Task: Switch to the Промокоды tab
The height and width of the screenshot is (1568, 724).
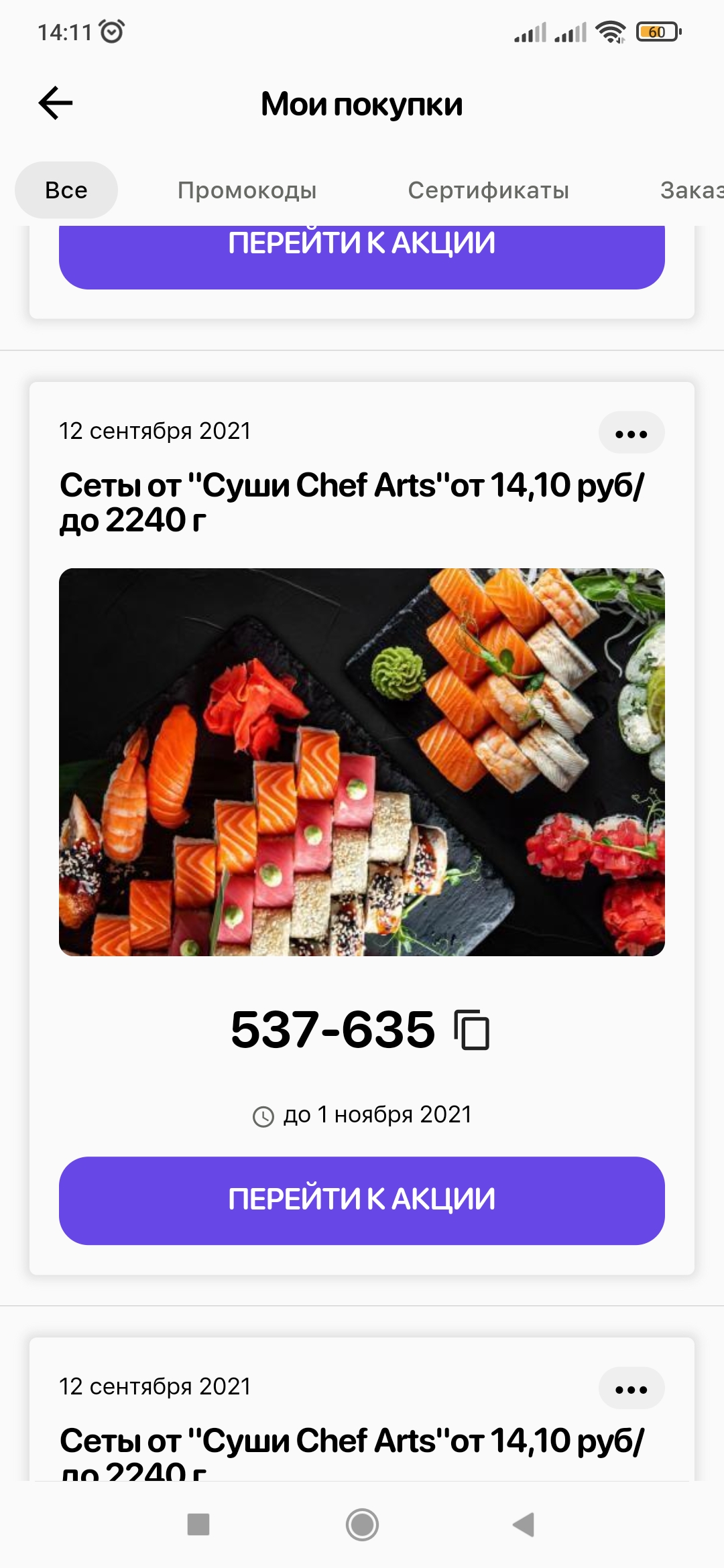Action: (247, 190)
